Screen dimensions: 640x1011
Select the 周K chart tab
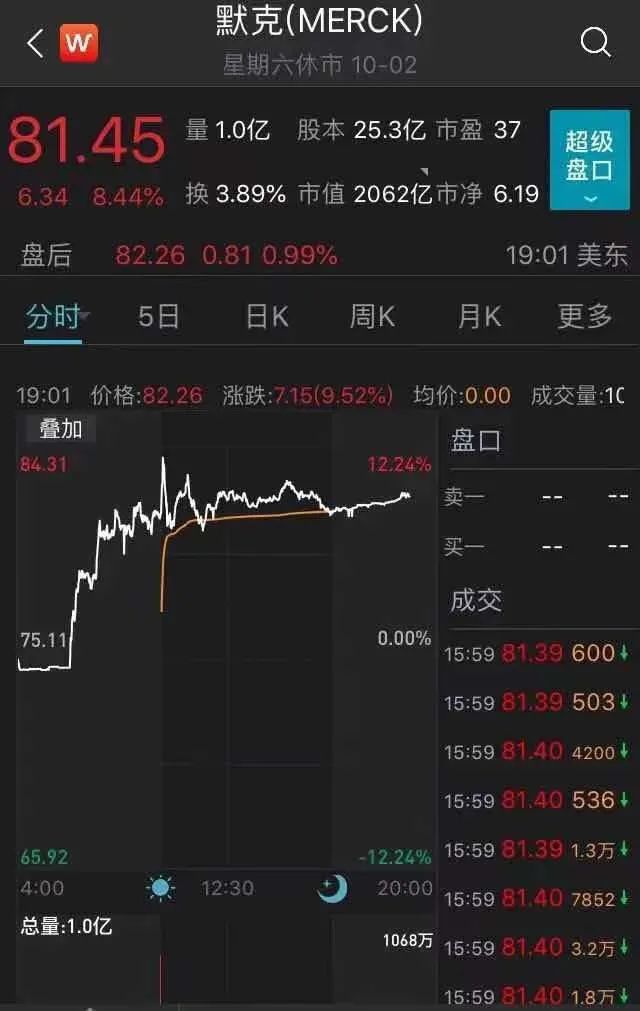[x=371, y=317]
